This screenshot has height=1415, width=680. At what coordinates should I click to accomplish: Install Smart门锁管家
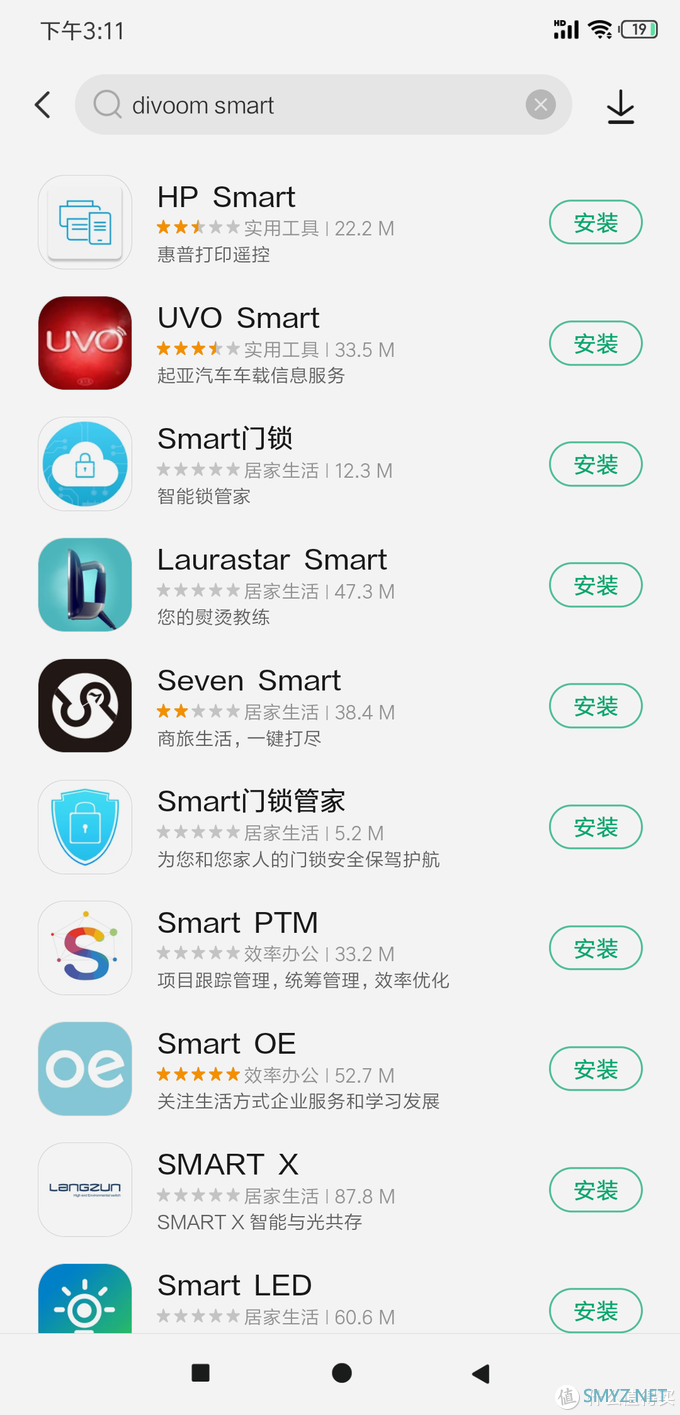595,828
